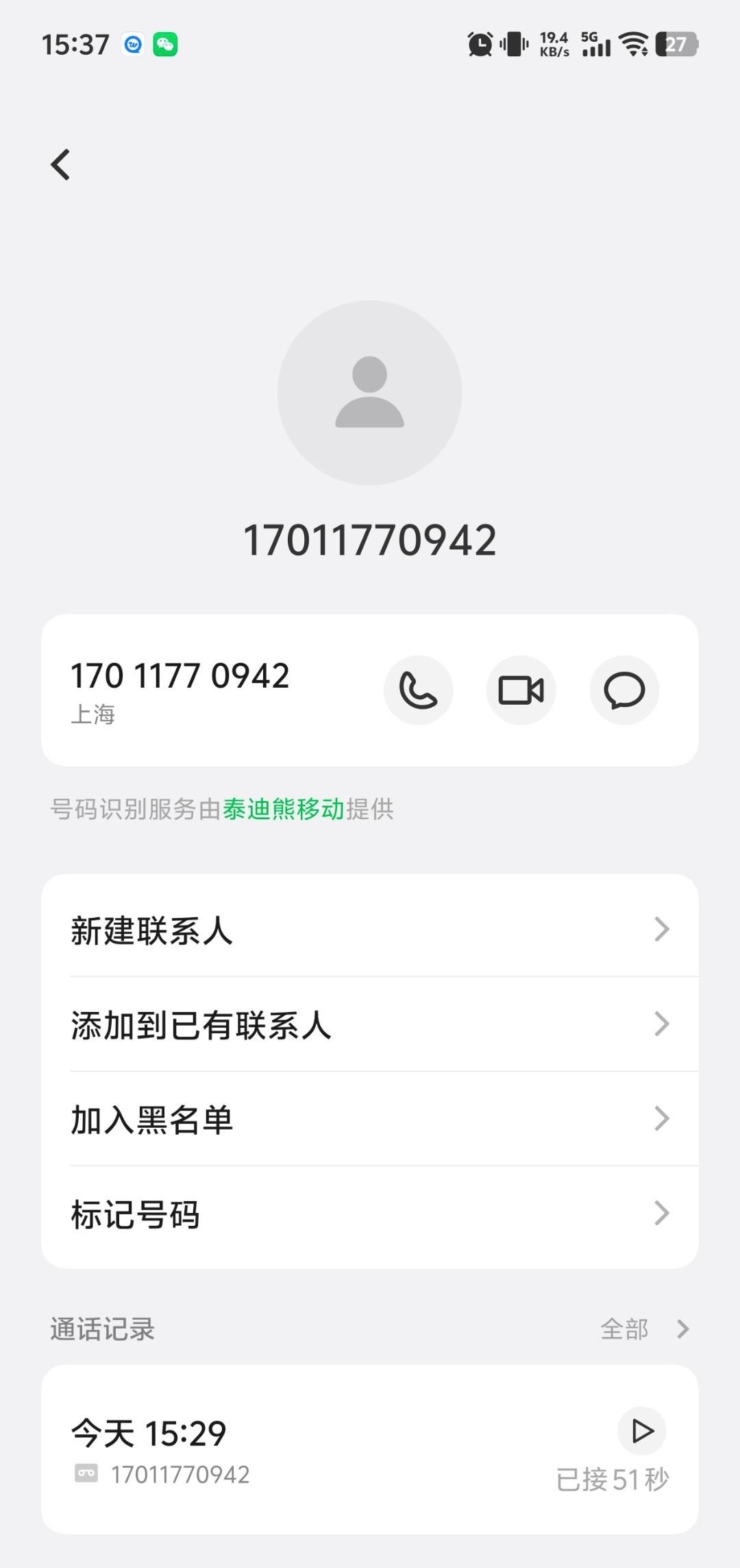The height and width of the screenshot is (1568, 740).
Task: Expand 新建联系人 row chevron
Action: point(661,929)
